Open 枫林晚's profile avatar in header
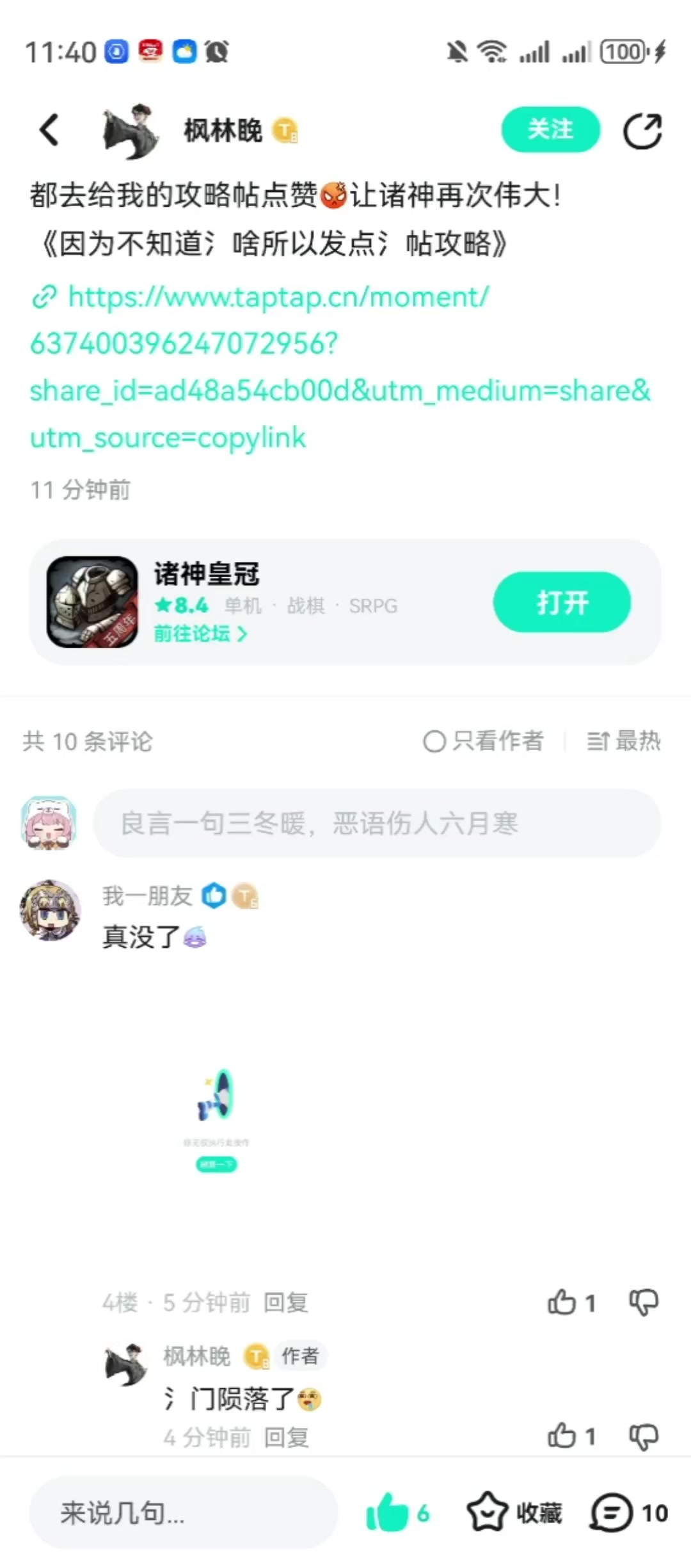This screenshot has height=1568, width=691. point(131,131)
